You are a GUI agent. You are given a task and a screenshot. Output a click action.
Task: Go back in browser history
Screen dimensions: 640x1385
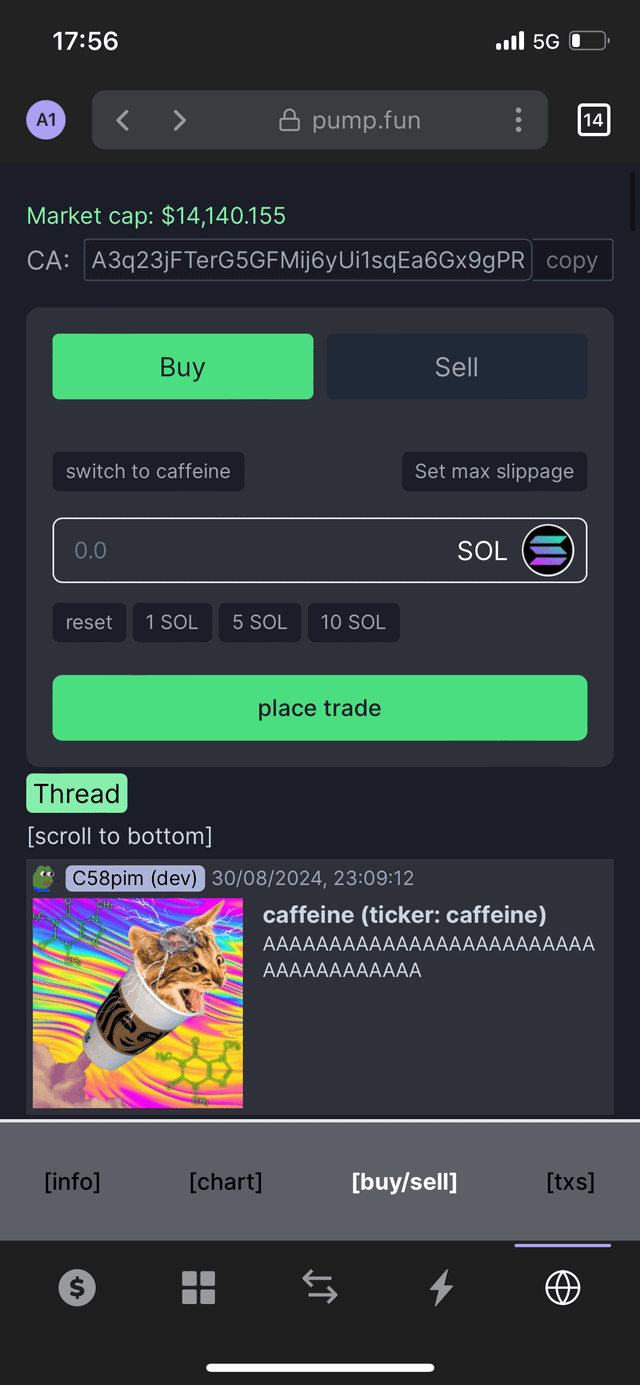(123, 120)
